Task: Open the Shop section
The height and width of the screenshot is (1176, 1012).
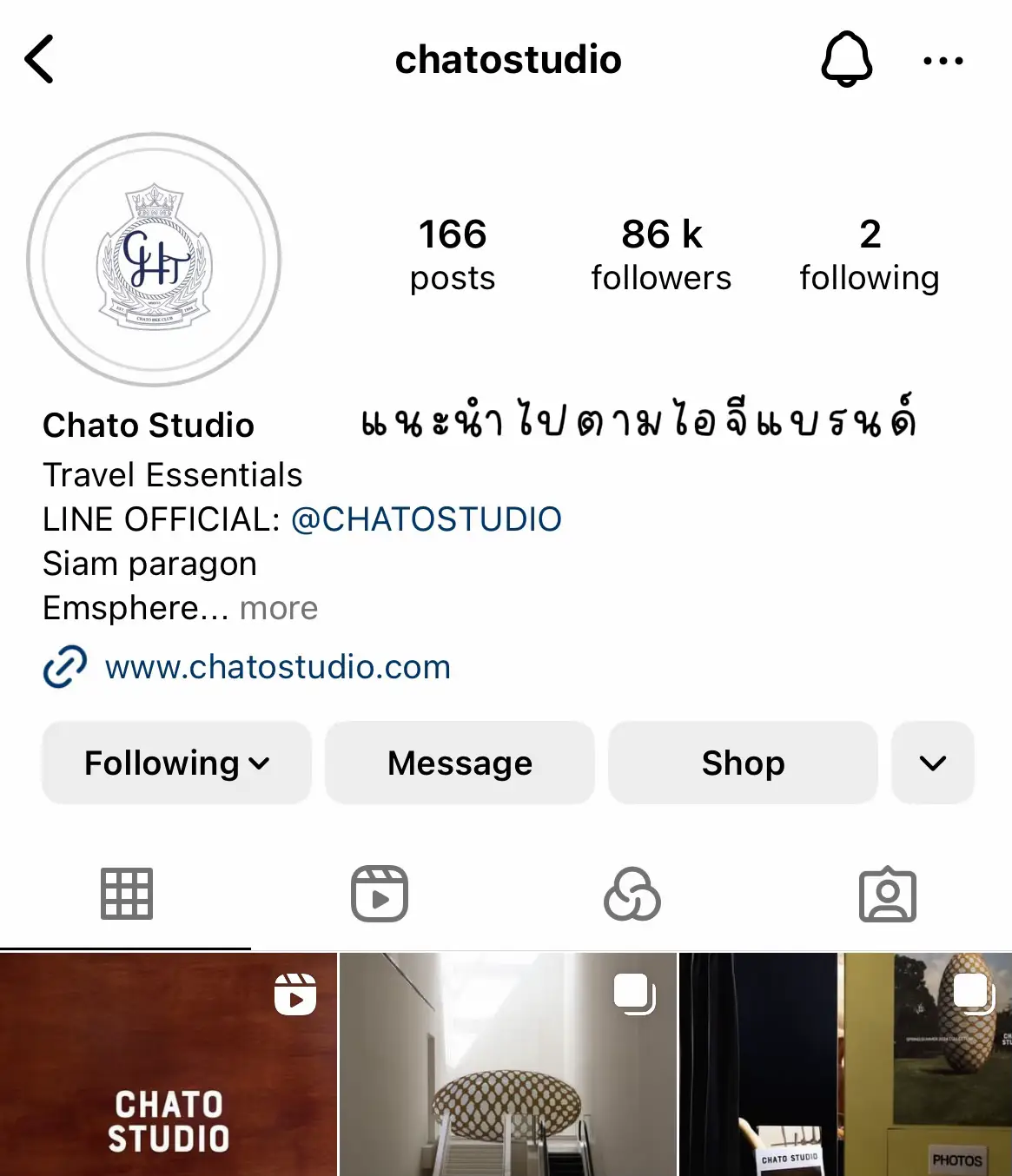Action: 742,763
